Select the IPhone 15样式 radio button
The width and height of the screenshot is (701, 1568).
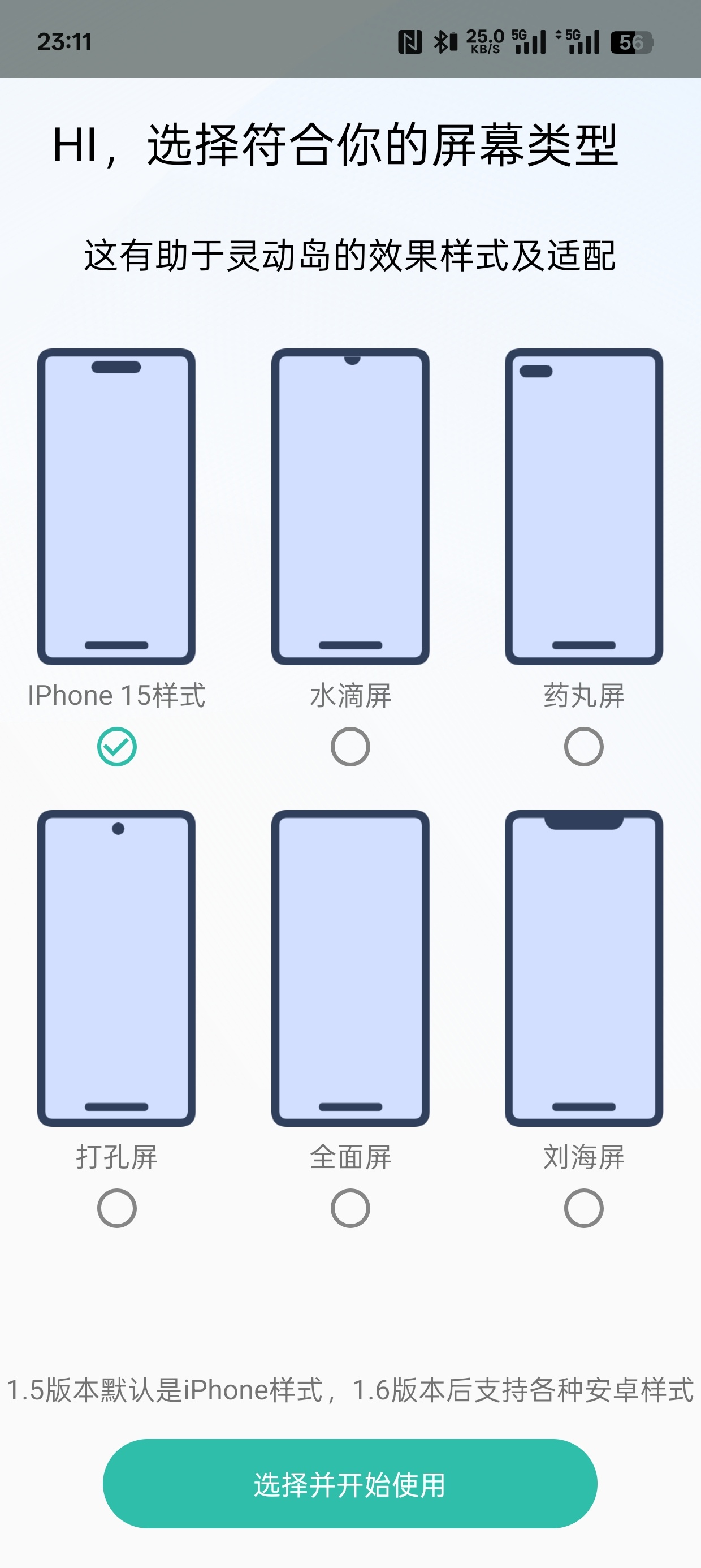pyautogui.click(x=117, y=746)
